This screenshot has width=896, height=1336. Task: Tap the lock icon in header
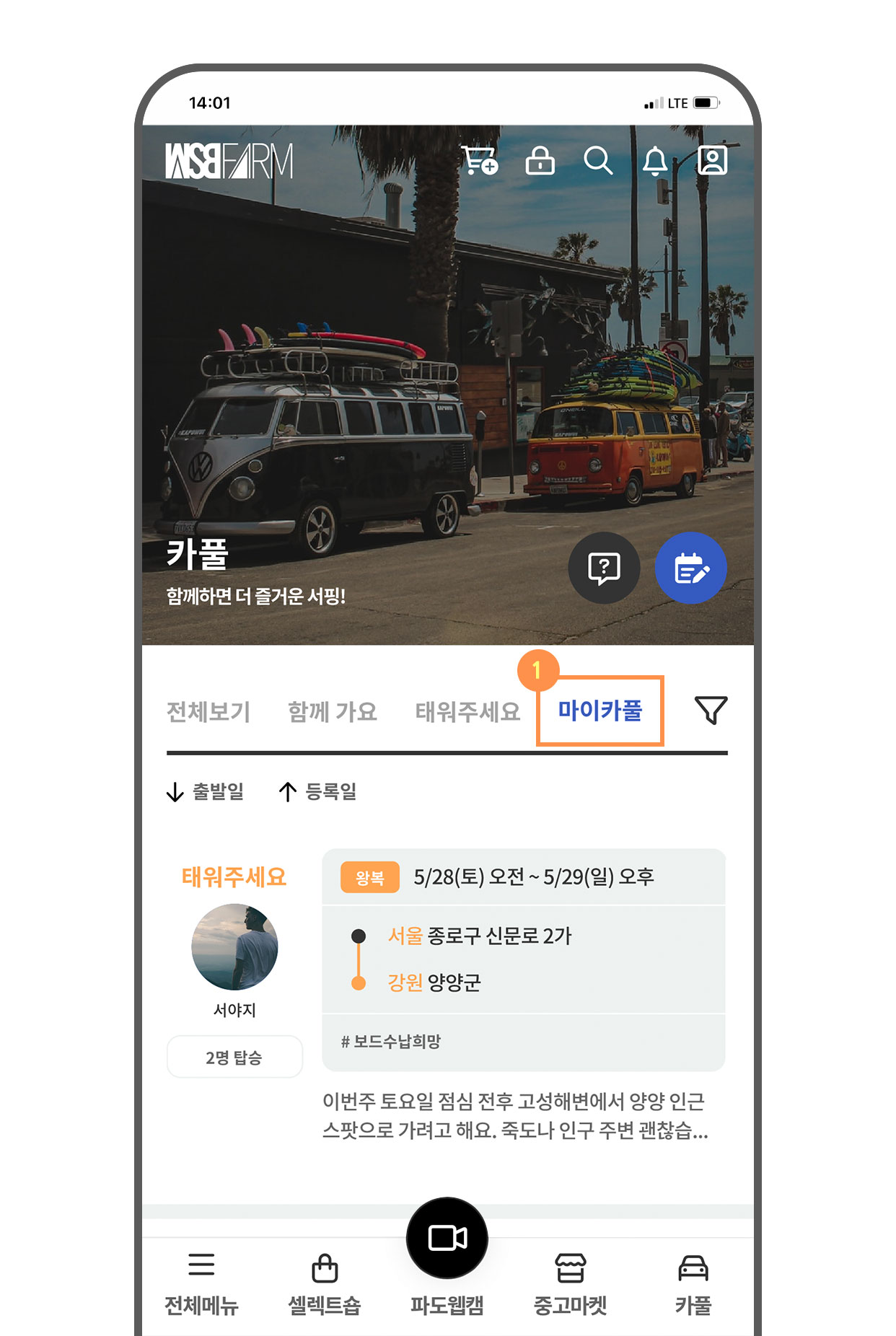click(x=540, y=160)
